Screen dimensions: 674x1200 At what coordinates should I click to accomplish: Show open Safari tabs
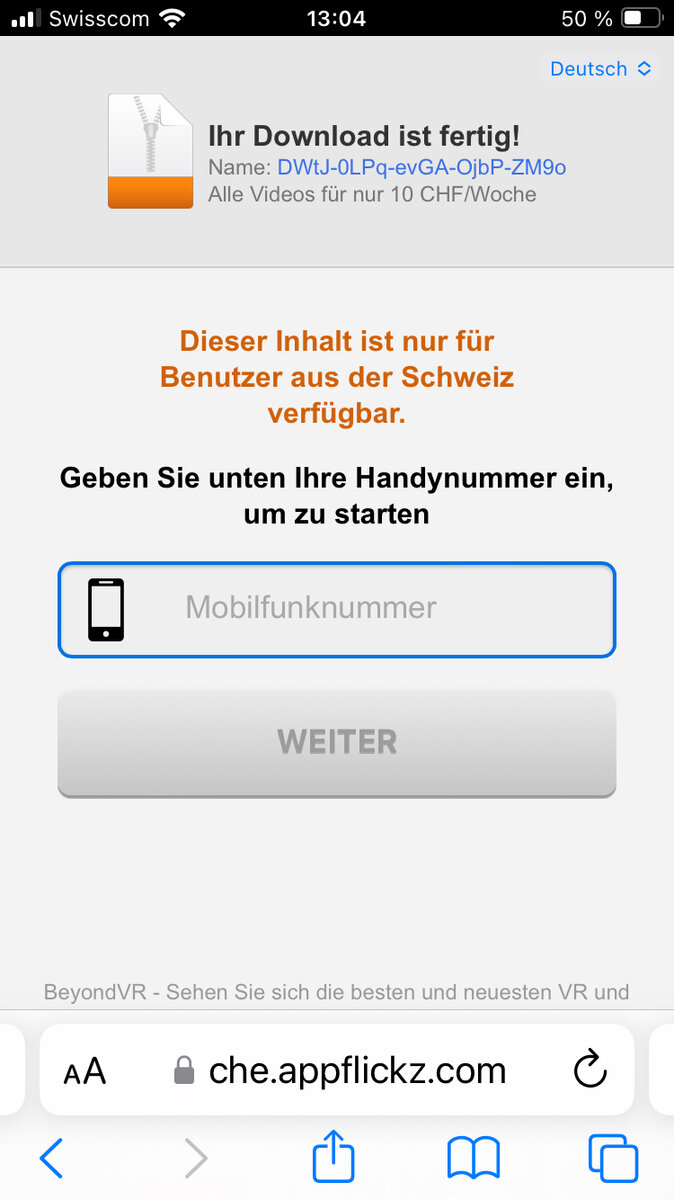[x=612, y=1159]
